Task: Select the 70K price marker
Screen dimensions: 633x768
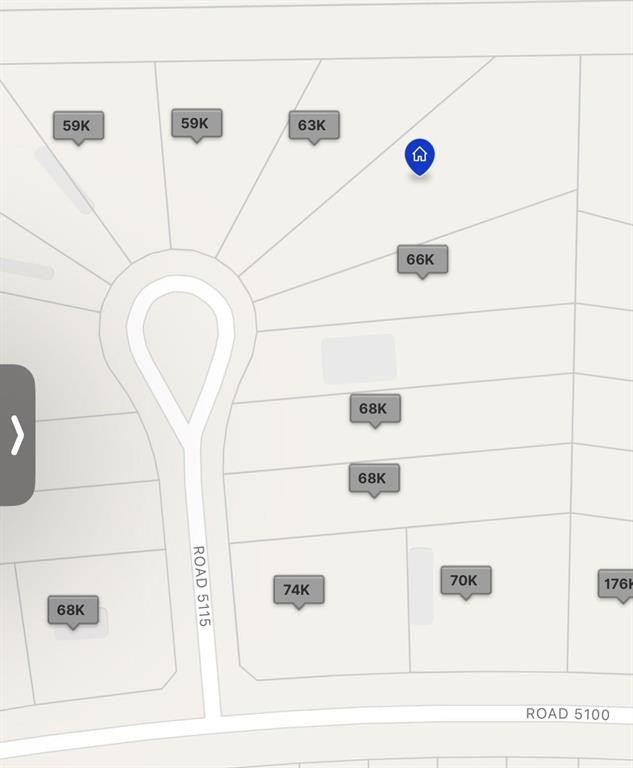Action: coord(465,581)
